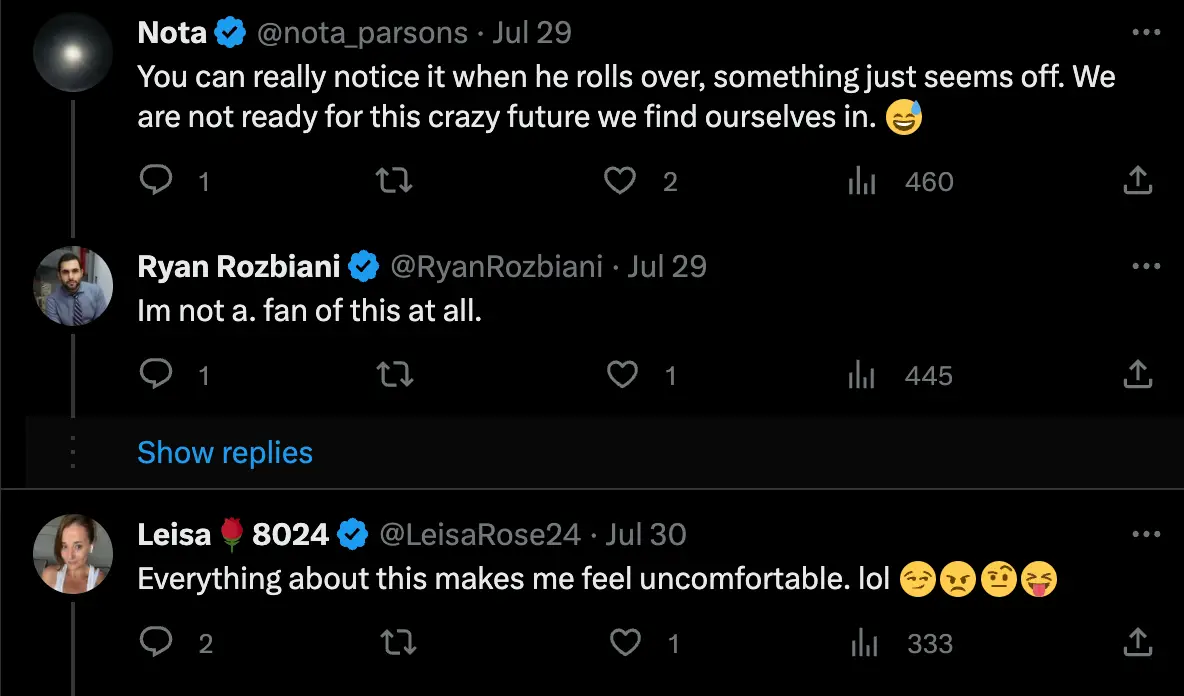This screenshot has width=1184, height=696.
Task: Visit @nota_parsons profile handle
Action: pos(362,33)
